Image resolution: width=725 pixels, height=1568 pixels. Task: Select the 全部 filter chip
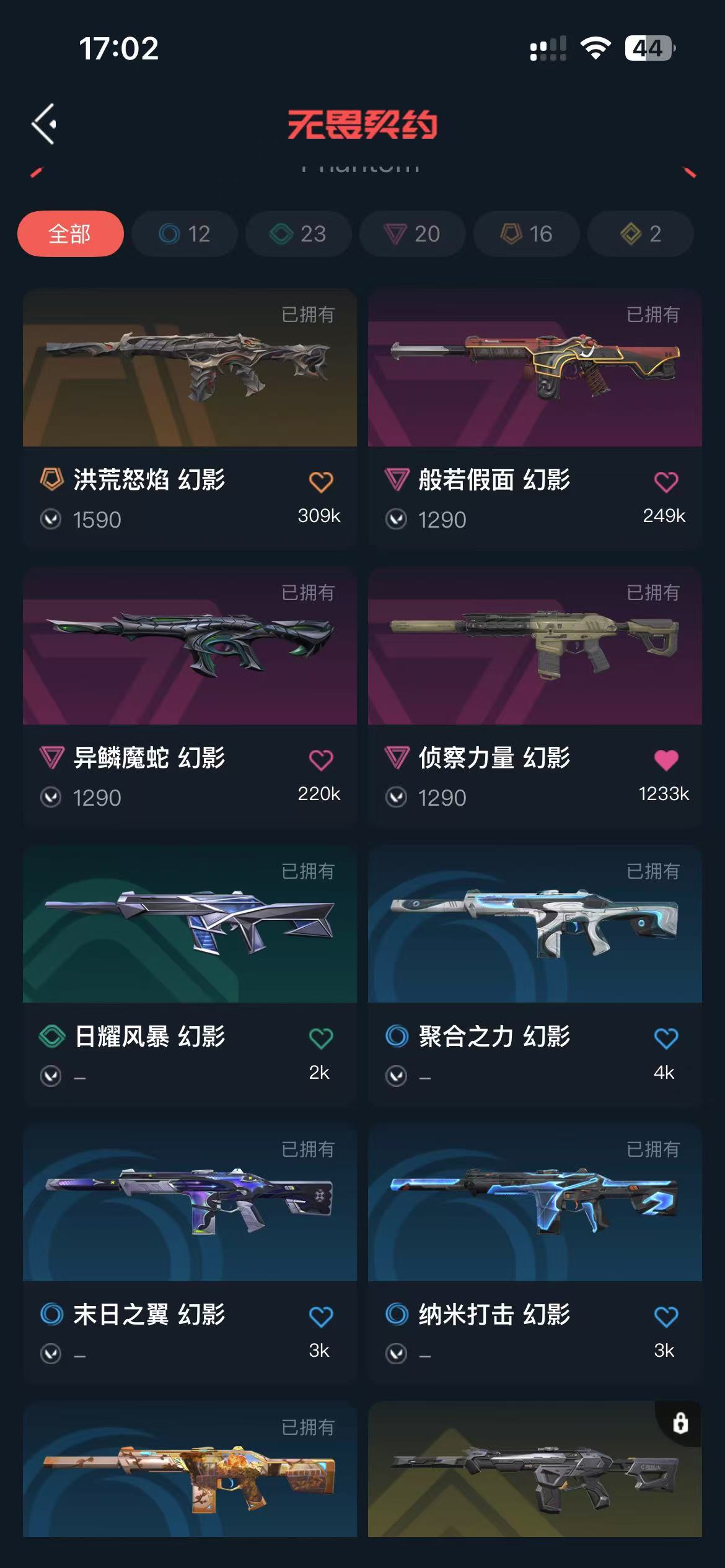tap(70, 234)
